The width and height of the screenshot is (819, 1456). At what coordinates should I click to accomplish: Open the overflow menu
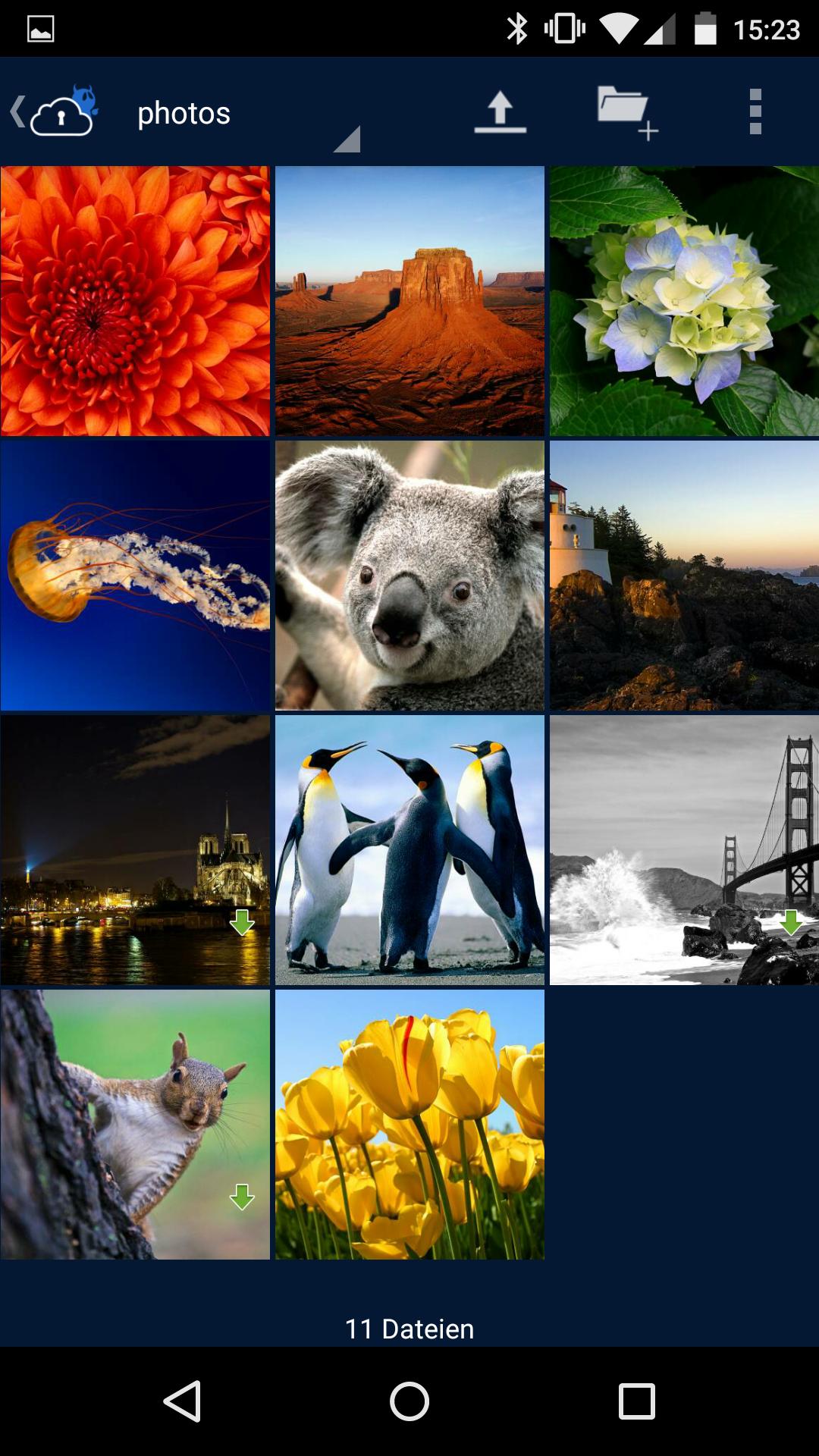pos(755,112)
